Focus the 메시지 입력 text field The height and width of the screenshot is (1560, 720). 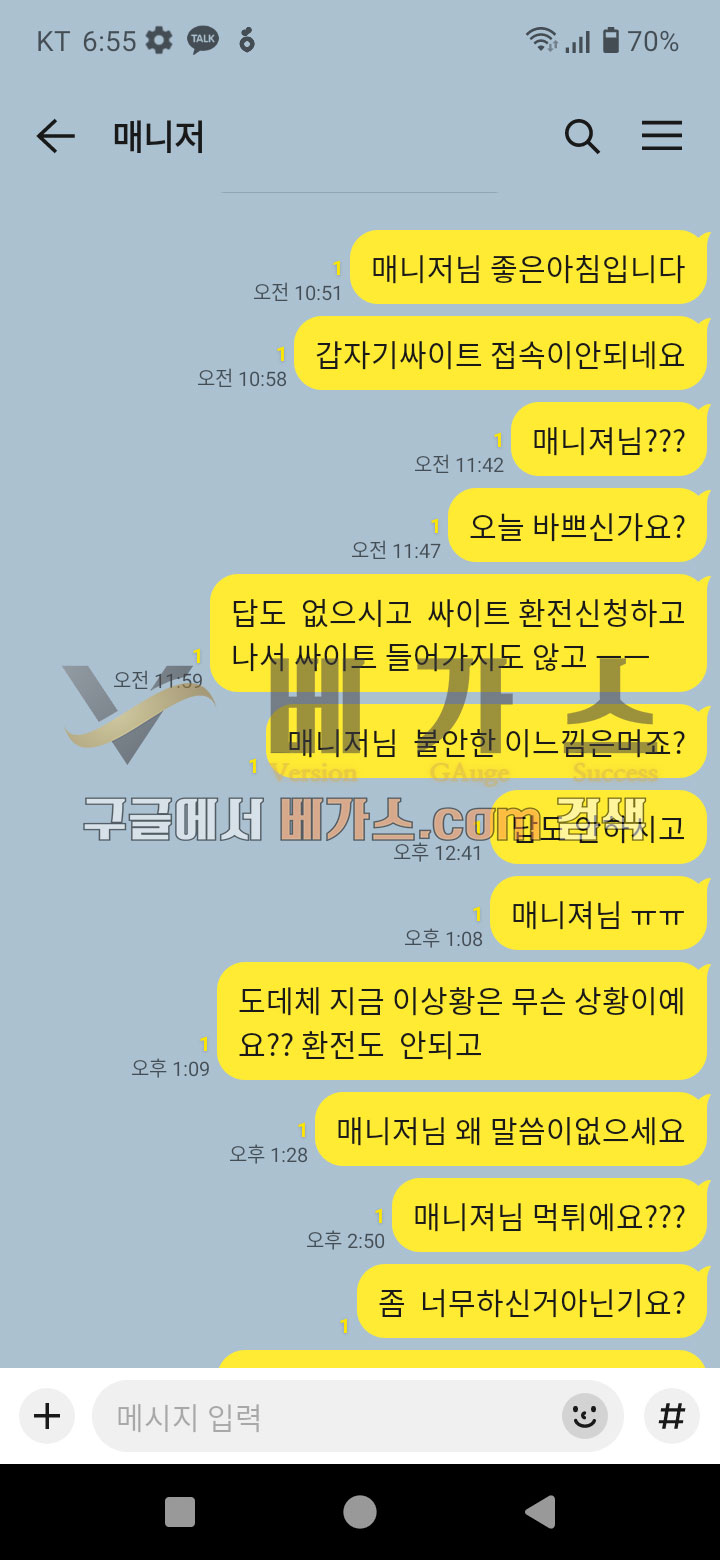point(320,1416)
